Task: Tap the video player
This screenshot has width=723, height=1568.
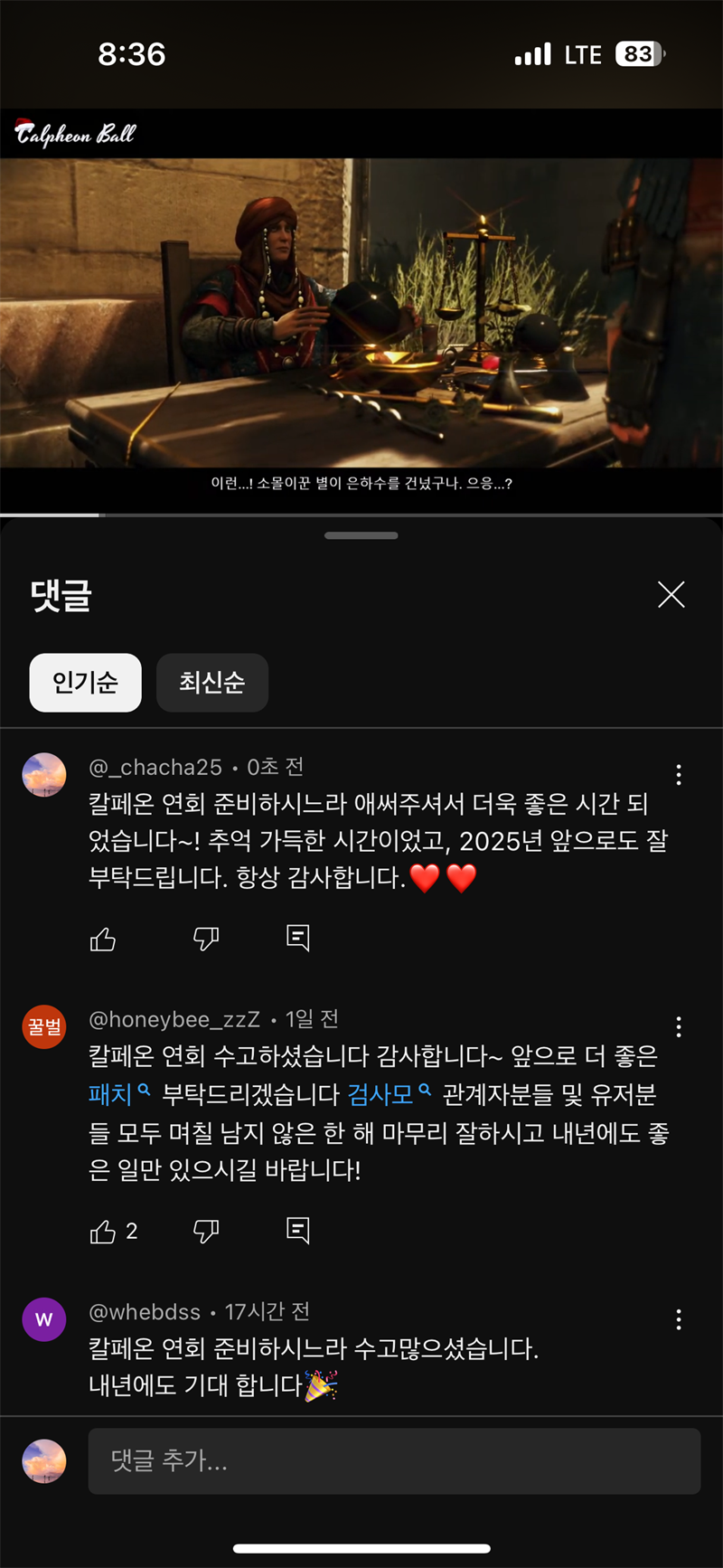Action: [x=361, y=312]
